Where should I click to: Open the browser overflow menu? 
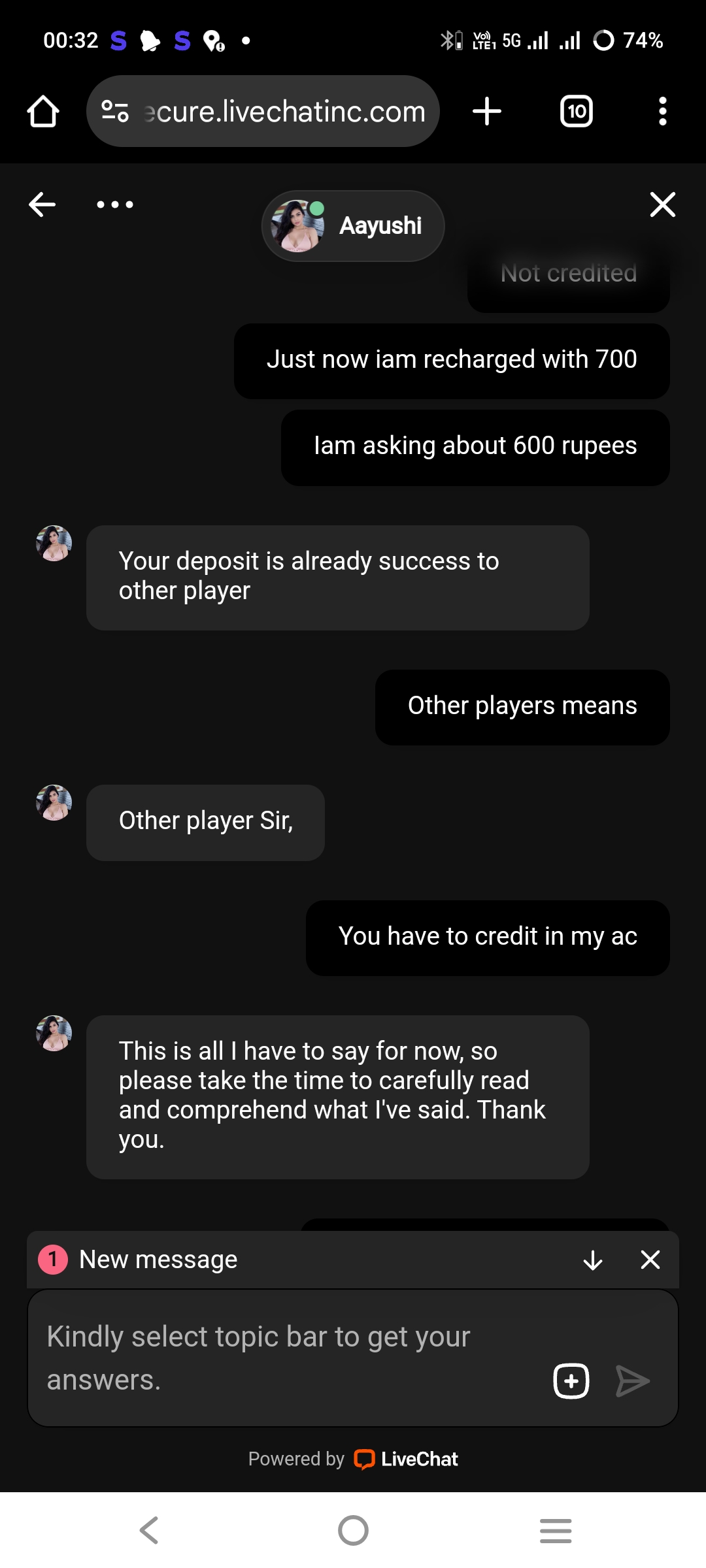(662, 112)
